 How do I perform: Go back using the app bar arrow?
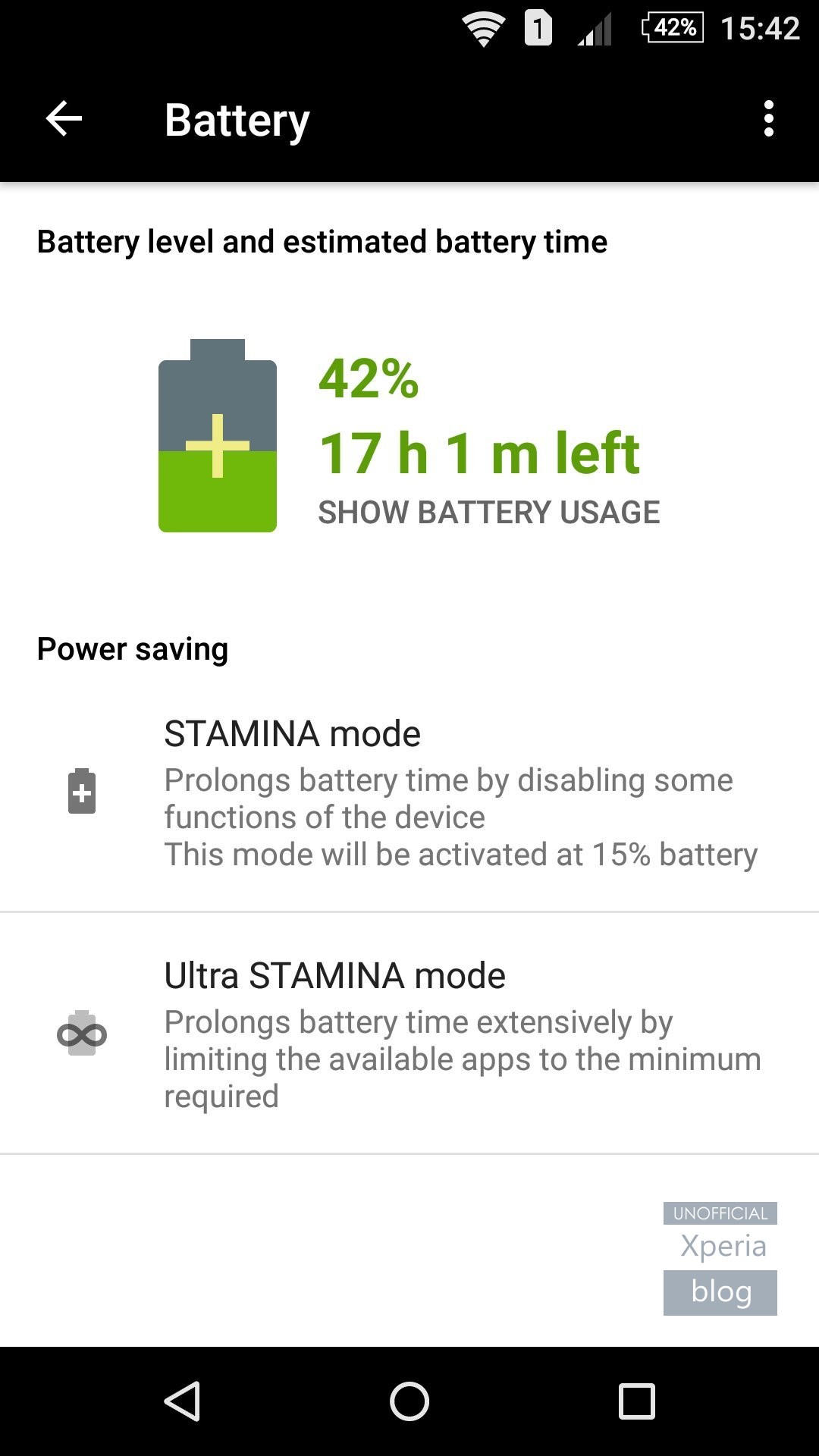[x=64, y=119]
